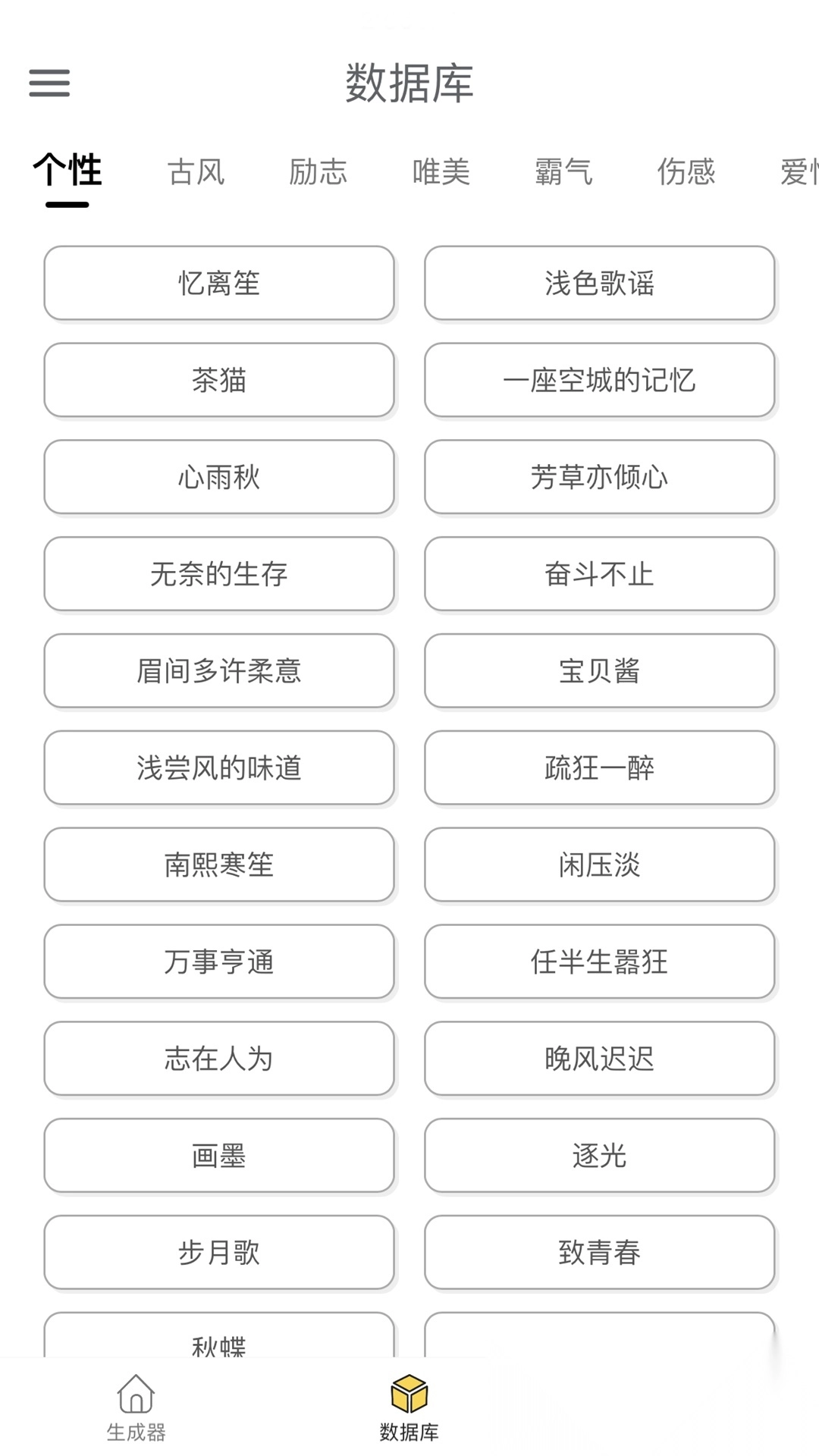Select 万事亨通 from the names

pos(219,962)
